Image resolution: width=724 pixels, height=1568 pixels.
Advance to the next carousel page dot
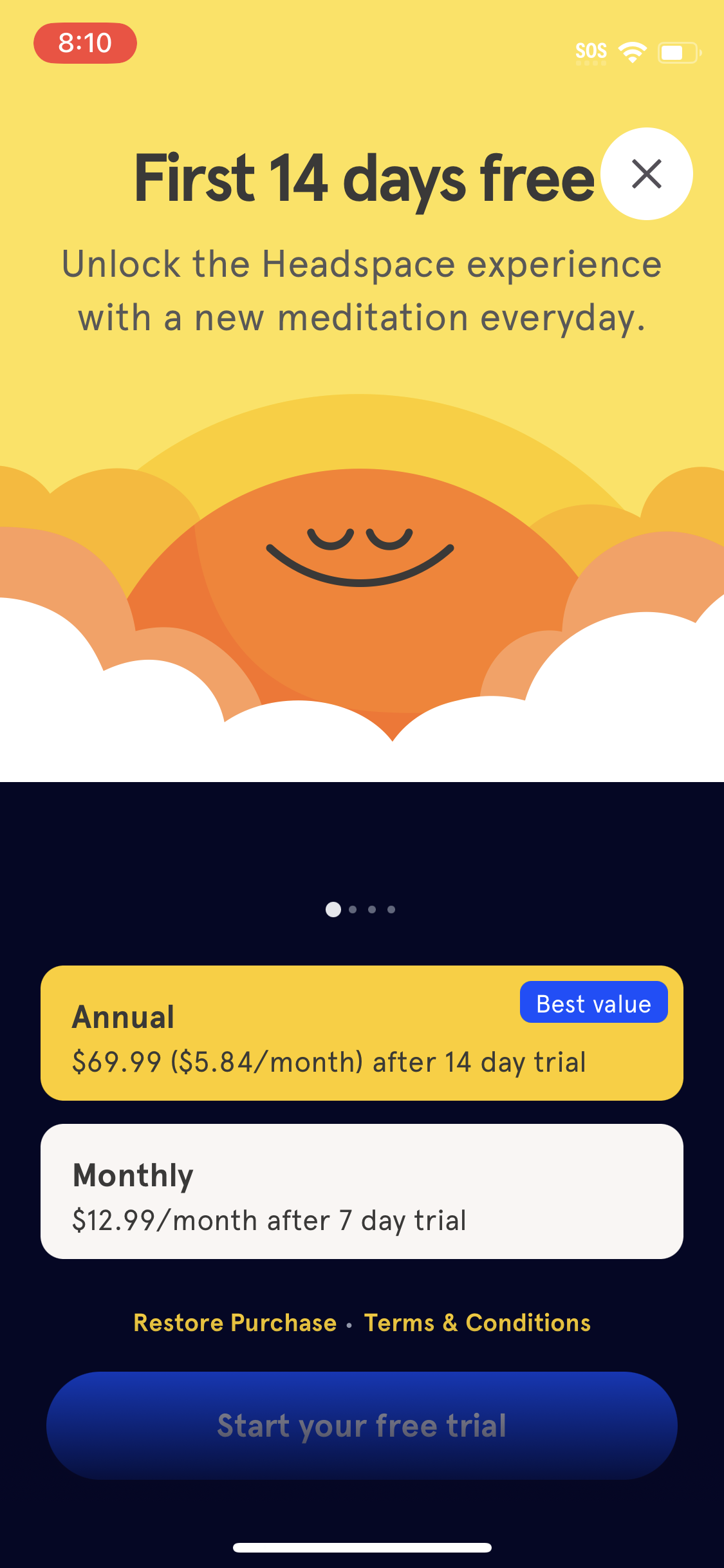(352, 909)
